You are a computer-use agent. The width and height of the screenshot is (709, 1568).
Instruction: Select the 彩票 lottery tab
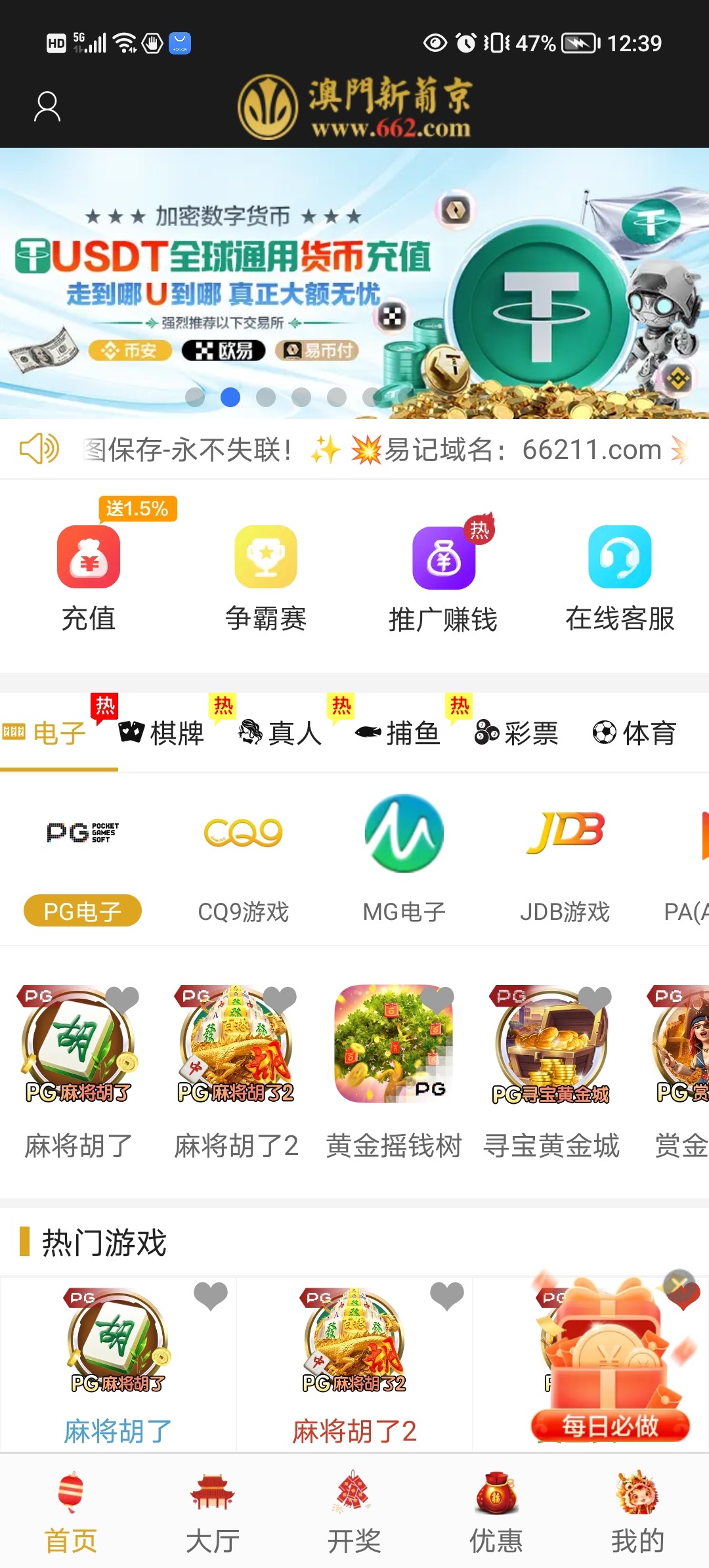click(519, 734)
